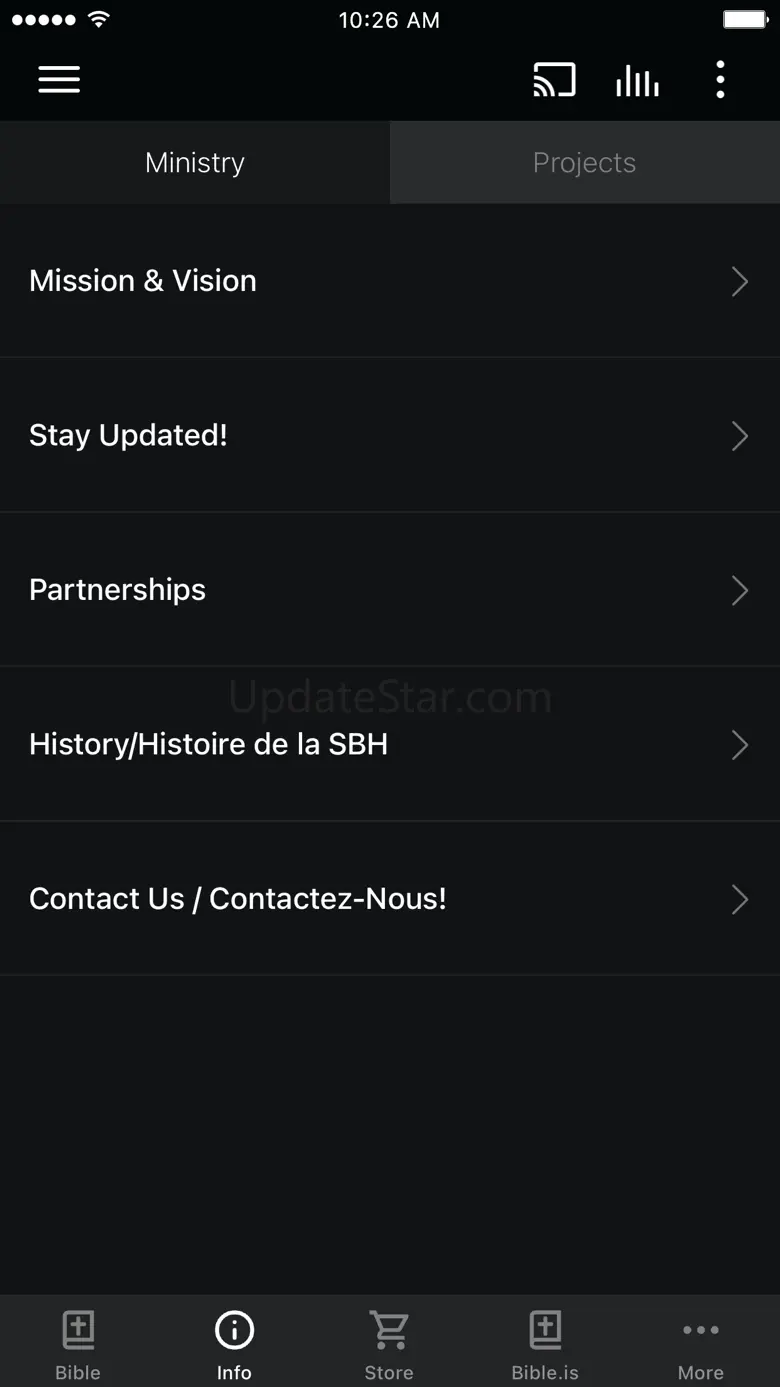Screen dimensions: 780x1387
Task: Go to the Bible tab
Action: click(78, 1343)
